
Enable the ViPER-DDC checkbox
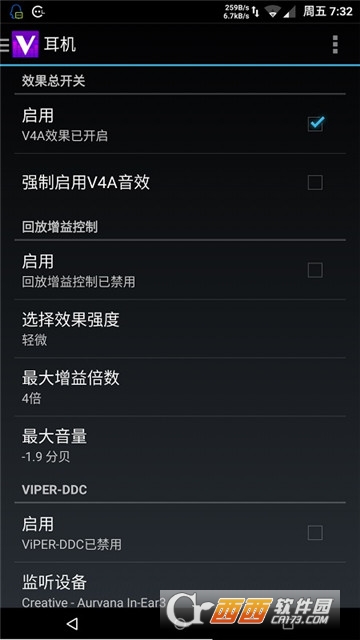[x=315, y=533]
